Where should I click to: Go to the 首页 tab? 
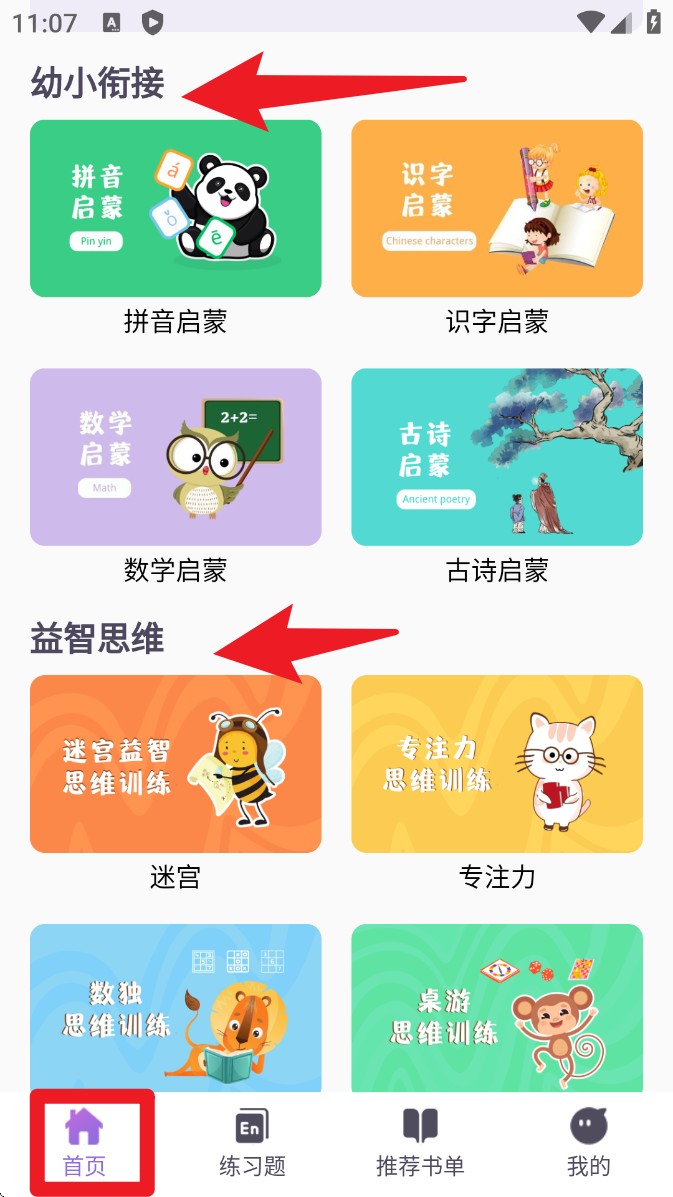click(x=85, y=1142)
